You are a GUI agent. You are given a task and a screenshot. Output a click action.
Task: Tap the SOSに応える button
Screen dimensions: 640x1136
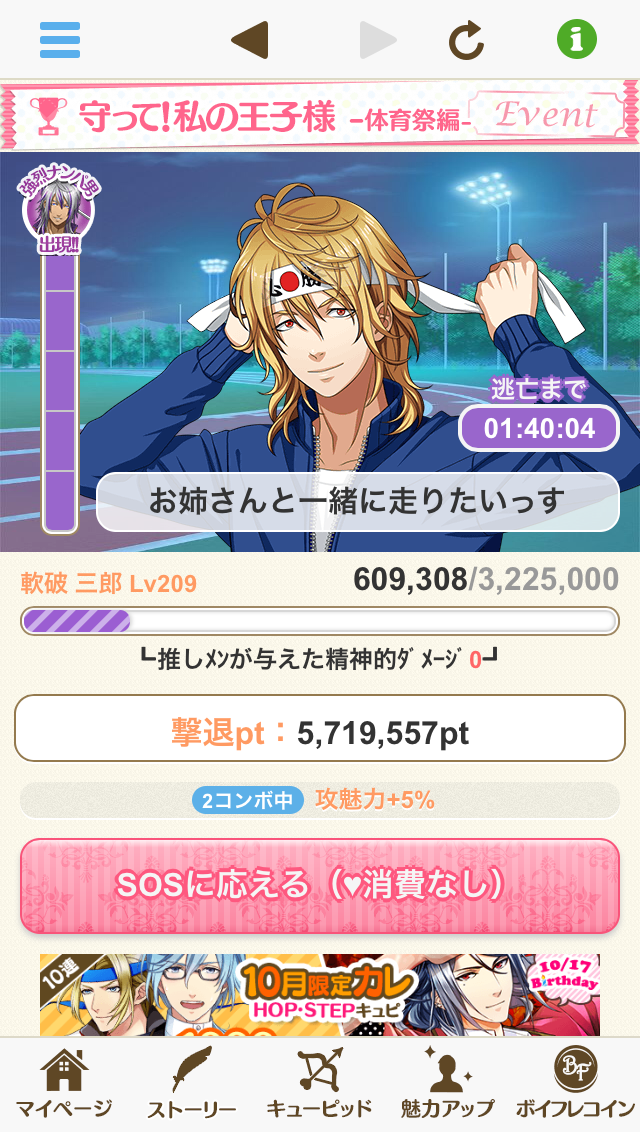(x=320, y=885)
